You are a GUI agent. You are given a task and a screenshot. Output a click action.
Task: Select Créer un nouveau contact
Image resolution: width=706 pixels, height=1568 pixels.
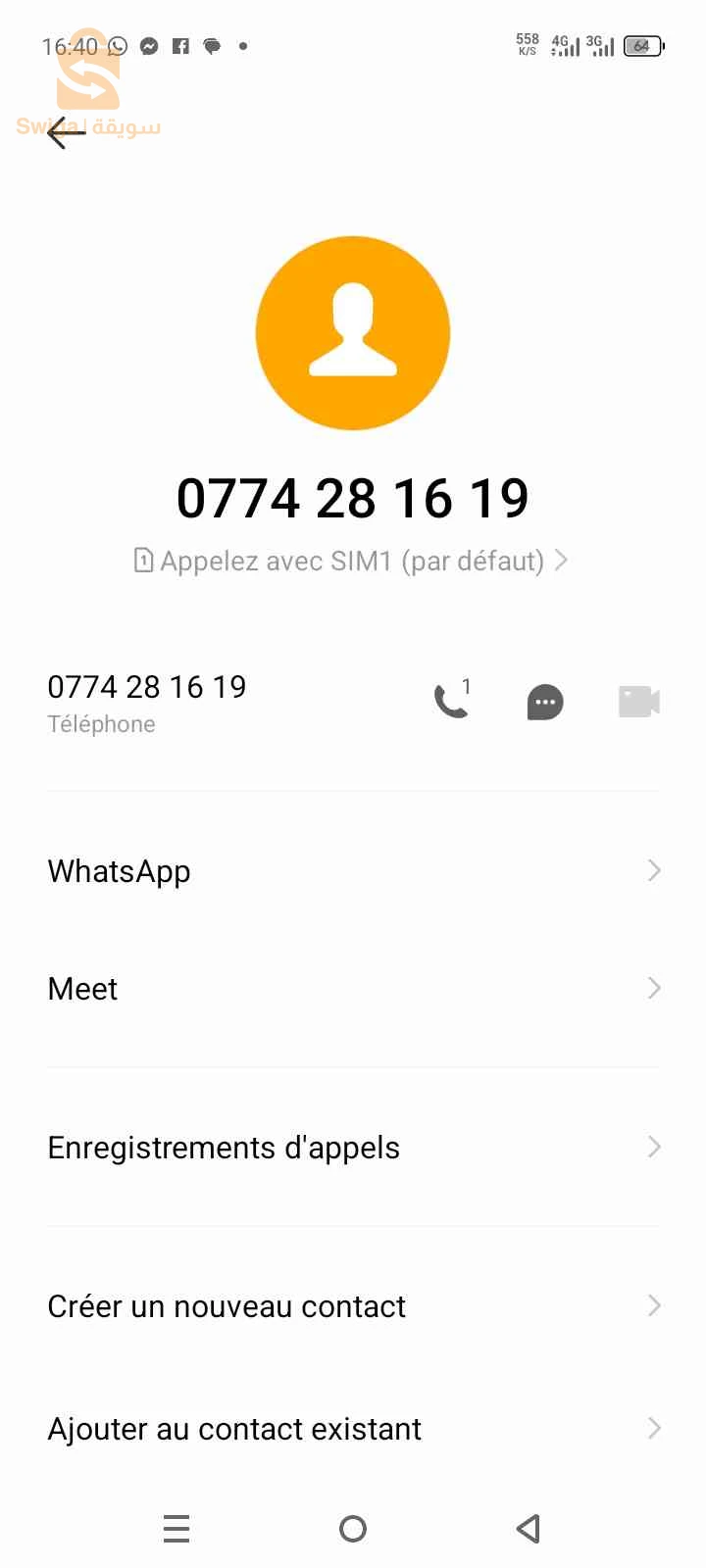click(x=353, y=1306)
